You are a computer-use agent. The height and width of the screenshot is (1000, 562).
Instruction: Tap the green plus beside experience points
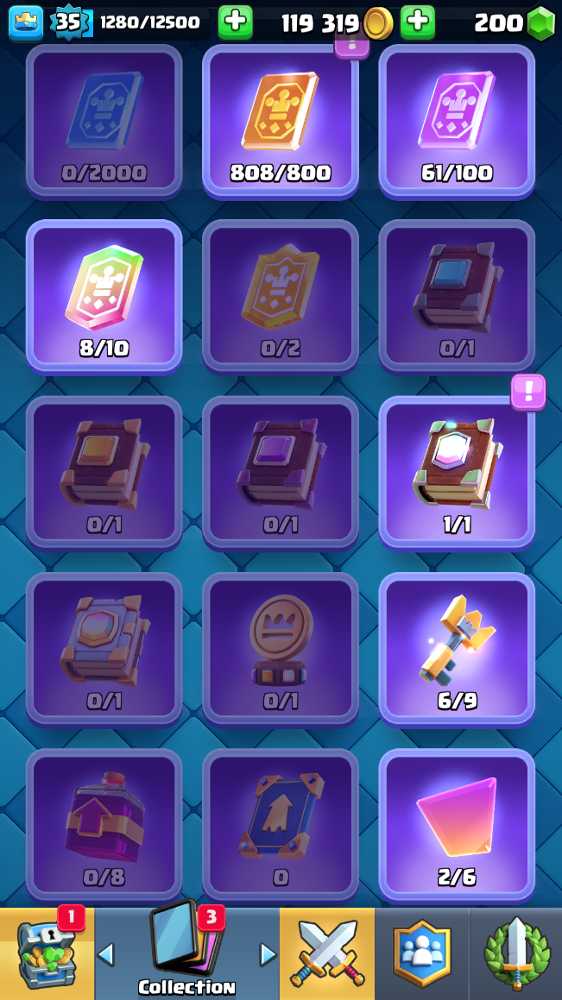click(235, 23)
